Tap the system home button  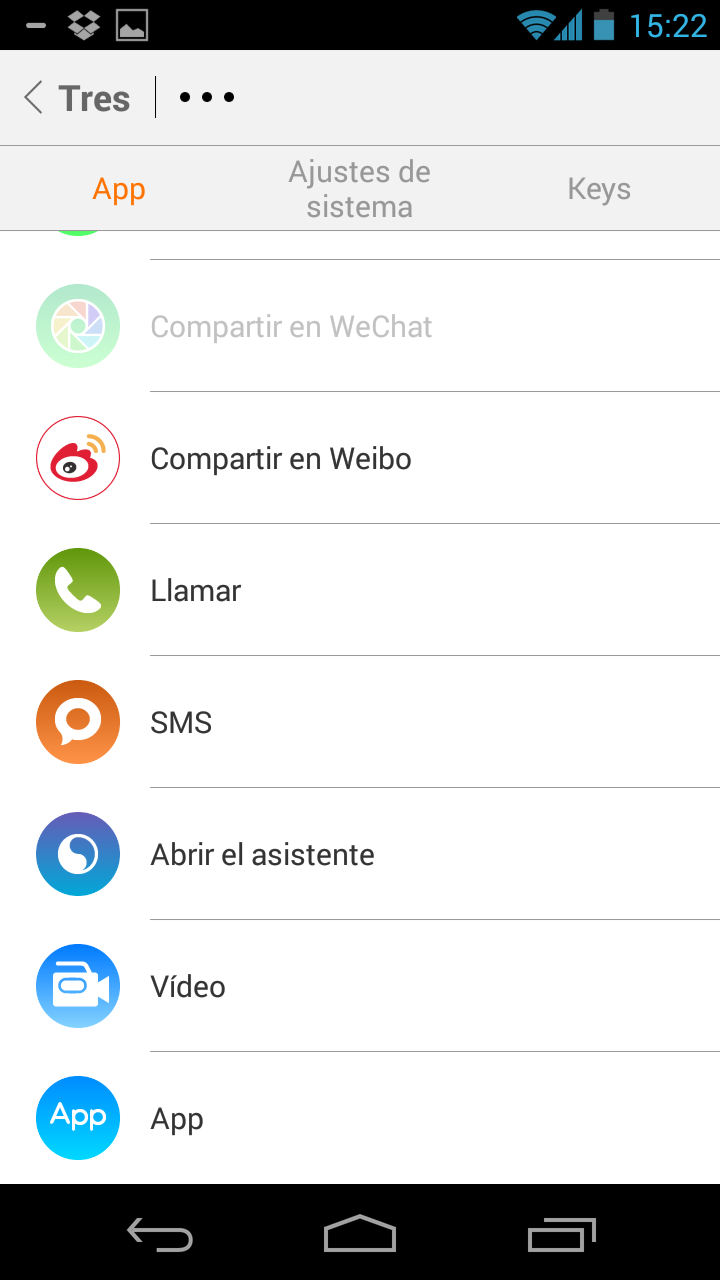pos(360,1234)
